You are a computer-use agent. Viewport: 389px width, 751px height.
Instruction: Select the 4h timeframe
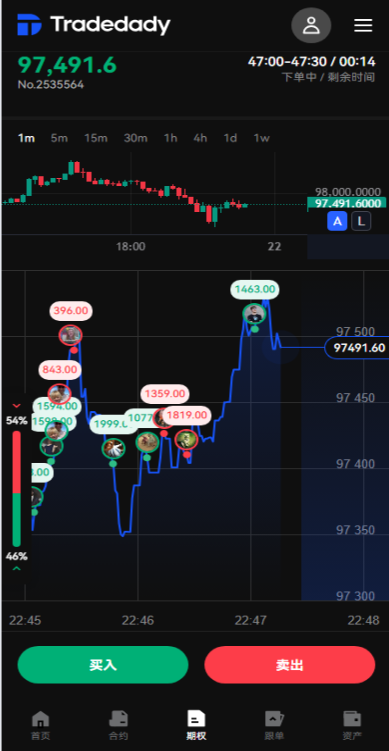(x=200, y=138)
